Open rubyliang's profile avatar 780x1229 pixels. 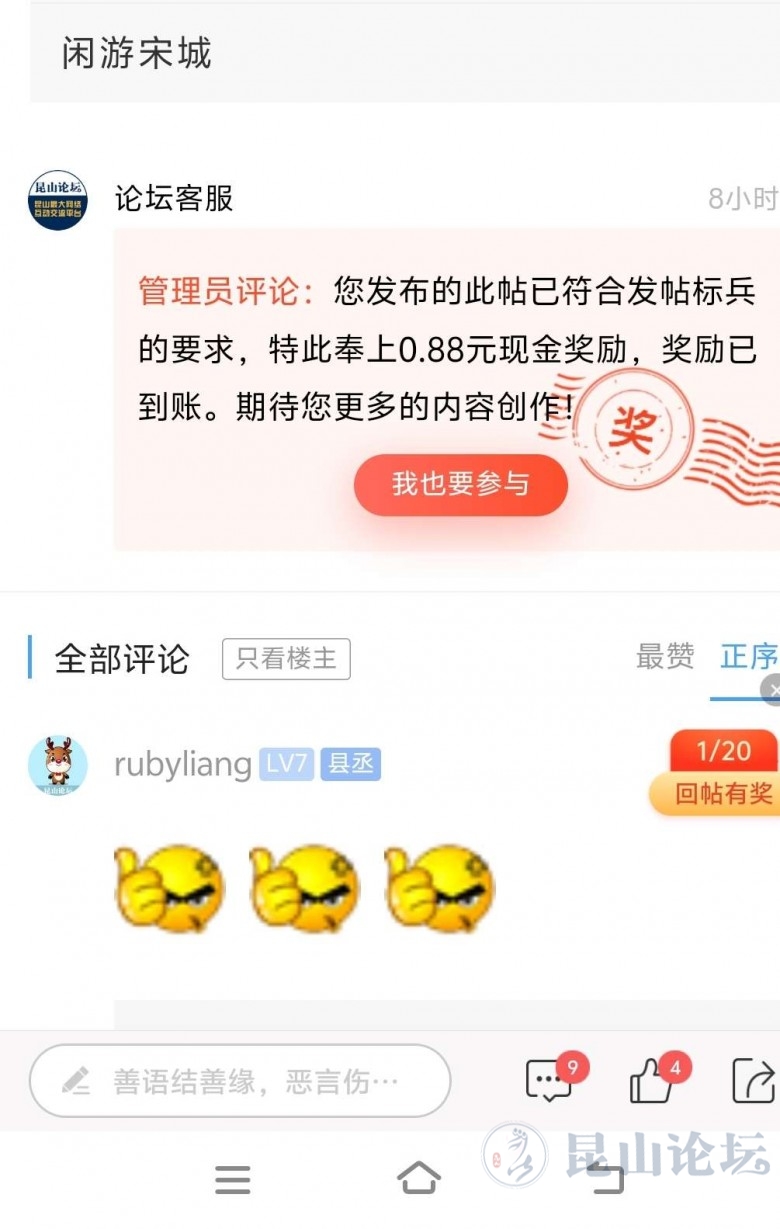[x=58, y=766]
